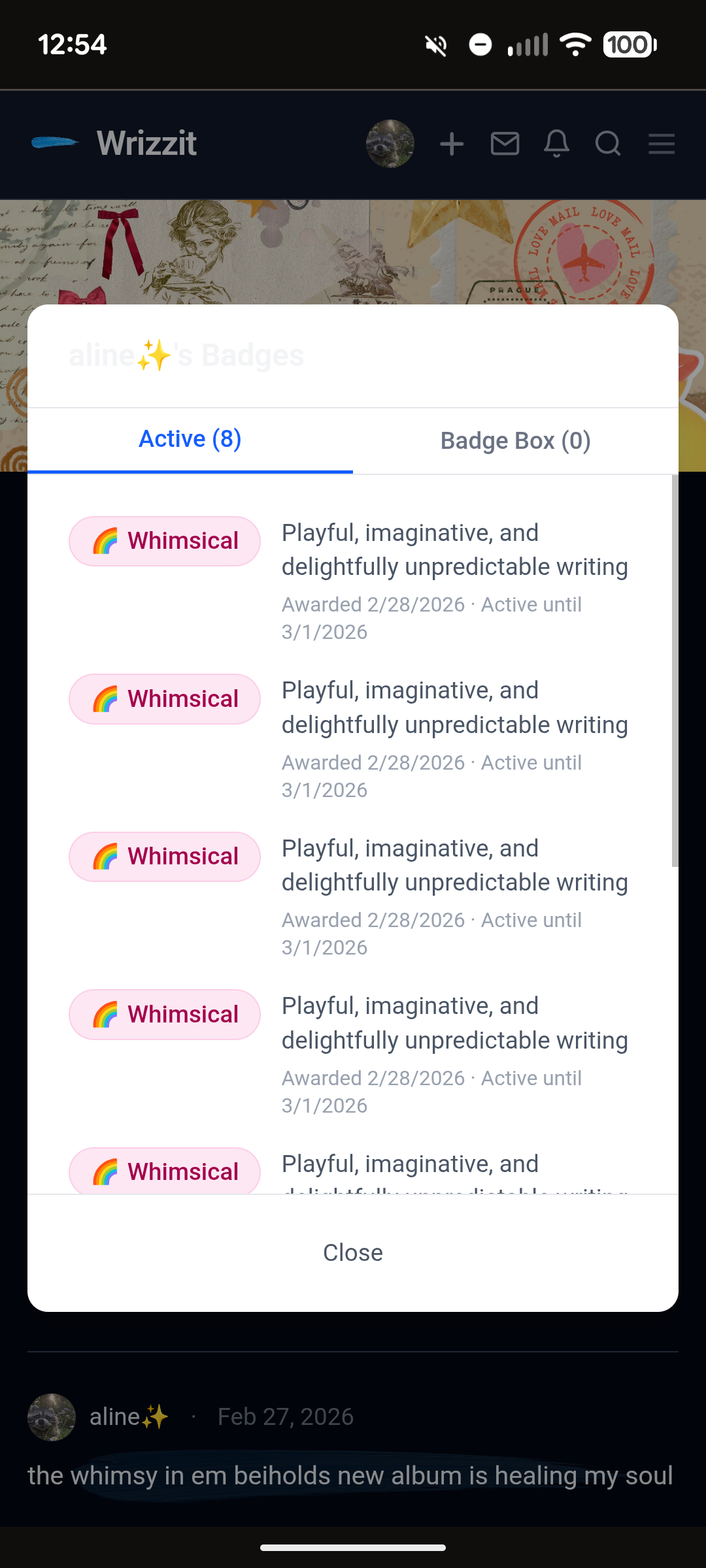
Task: Switch to the Badge Box tab
Action: 515,441
